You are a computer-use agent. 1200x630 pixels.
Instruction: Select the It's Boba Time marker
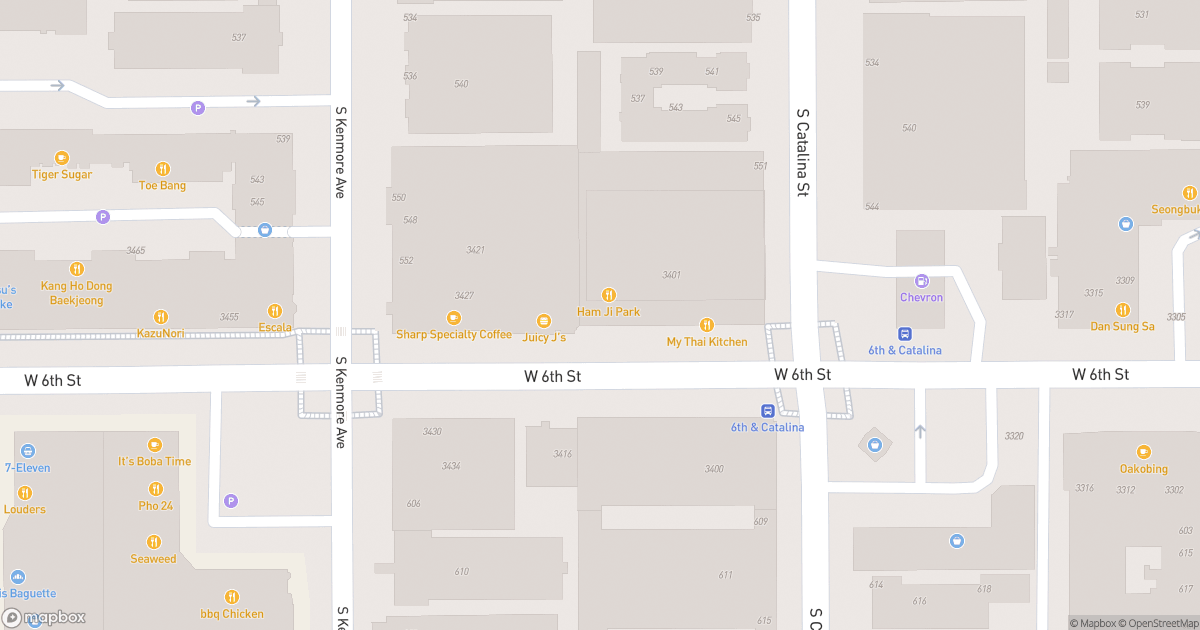[154, 445]
